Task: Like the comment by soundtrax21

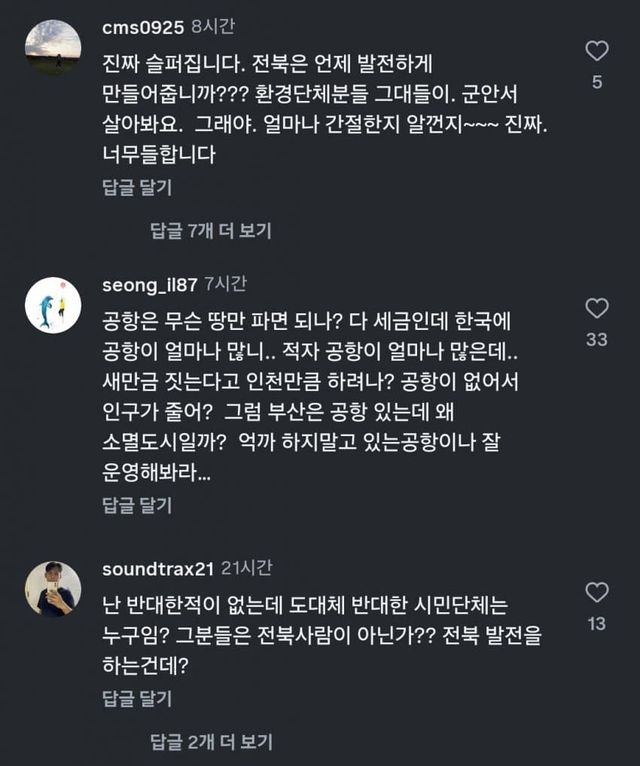Action: point(596,593)
